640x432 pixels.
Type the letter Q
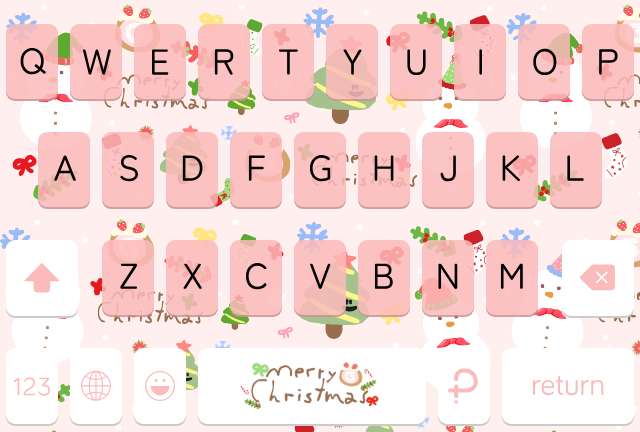click(x=32, y=62)
